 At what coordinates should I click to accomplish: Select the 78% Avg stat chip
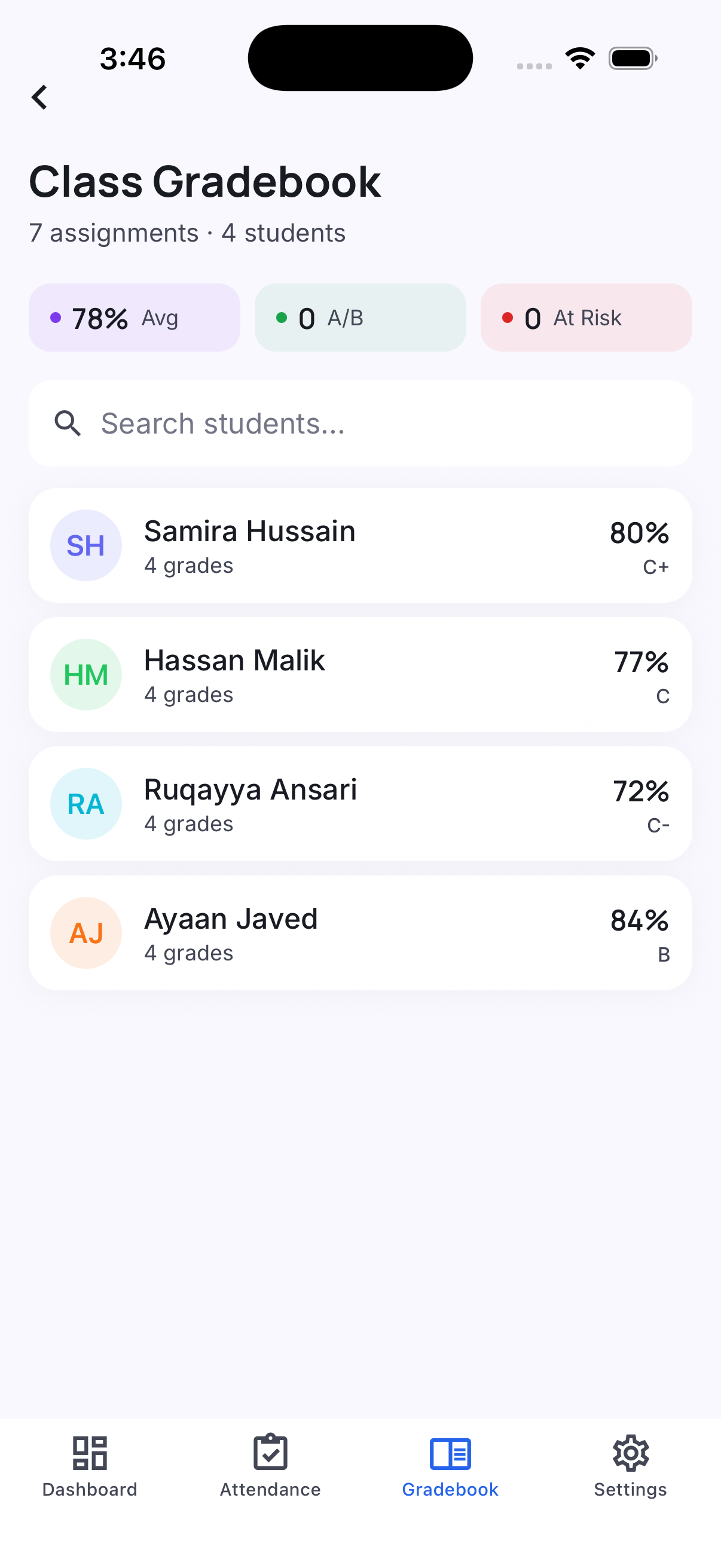click(x=134, y=318)
